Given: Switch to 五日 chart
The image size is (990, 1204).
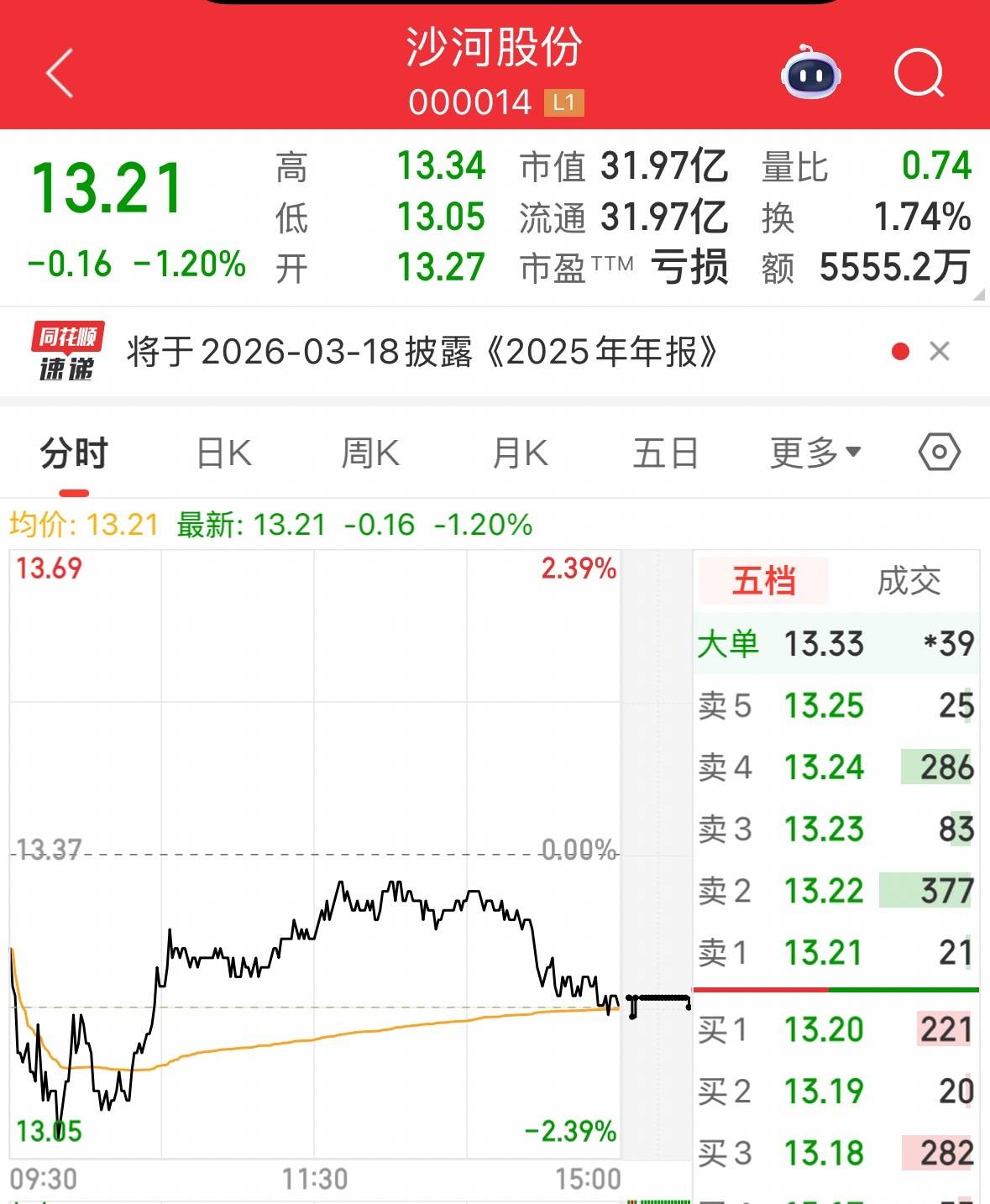Looking at the screenshot, I should tap(666, 454).
